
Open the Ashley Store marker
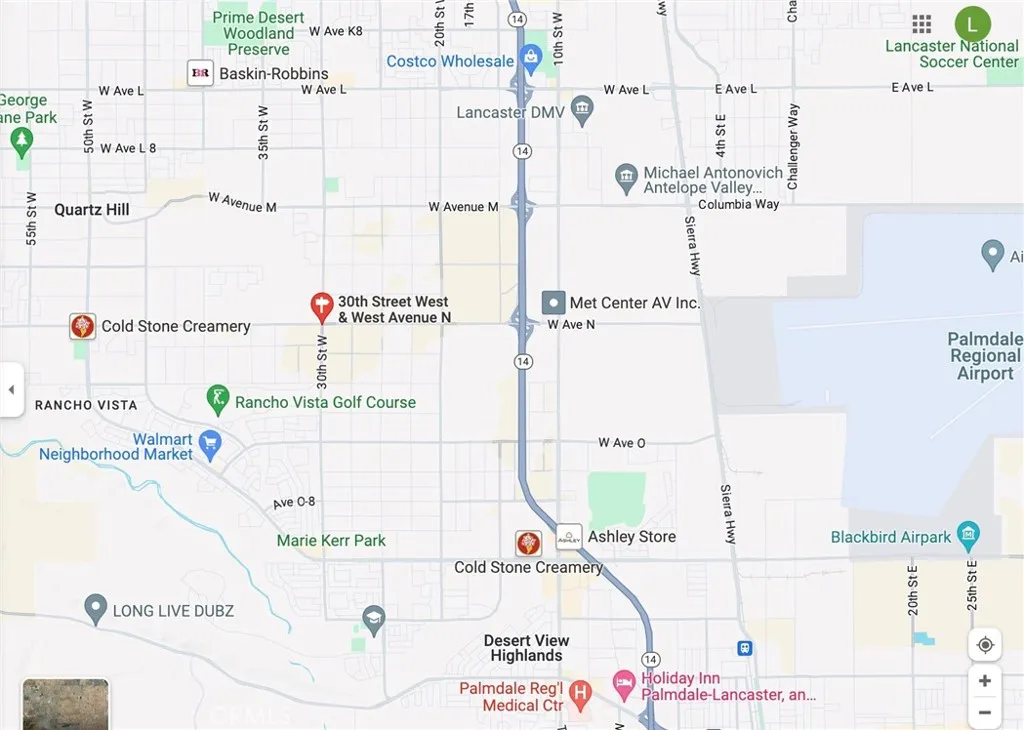coord(569,537)
